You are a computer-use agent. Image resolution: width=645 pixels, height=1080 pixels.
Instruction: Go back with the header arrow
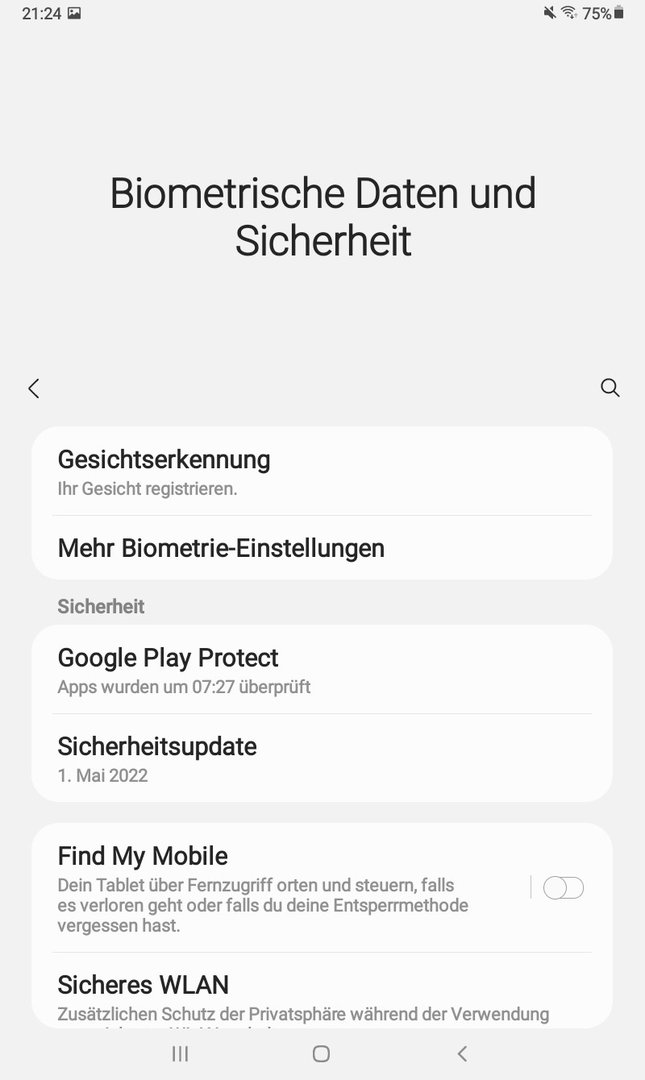click(34, 388)
